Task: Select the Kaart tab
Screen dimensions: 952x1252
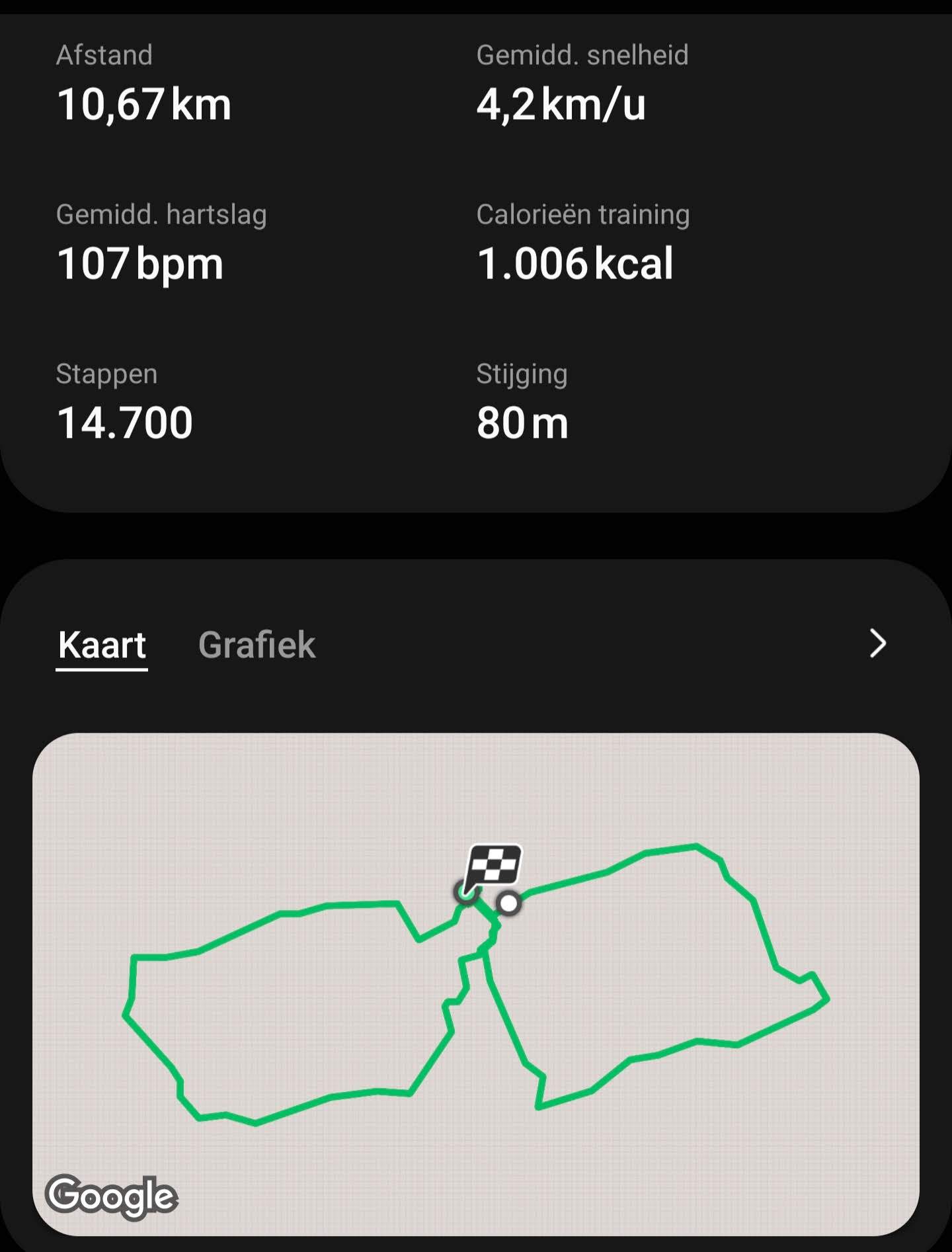Action: pos(102,645)
